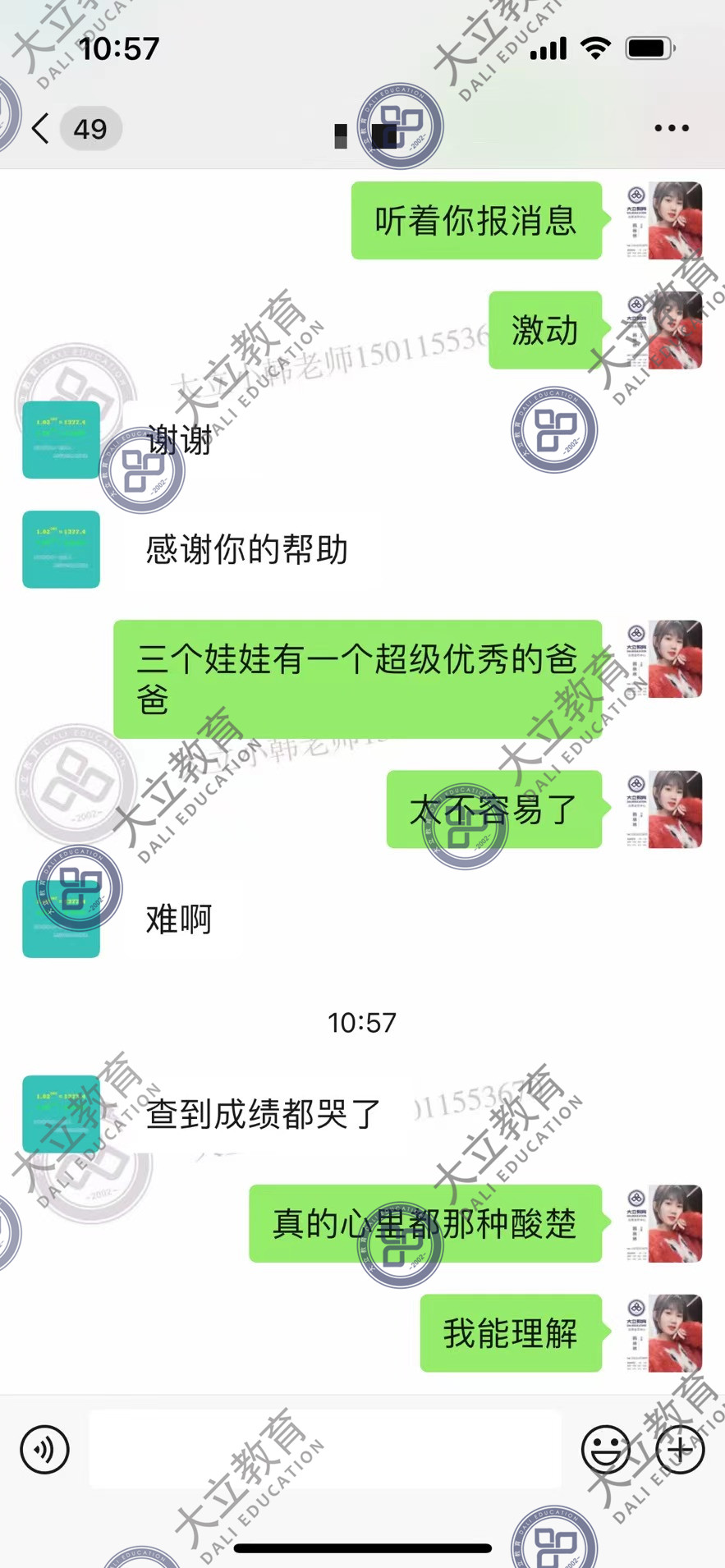Open contact avatar beside "感谢你的帮助"
The width and height of the screenshot is (725, 1568).
point(62,549)
